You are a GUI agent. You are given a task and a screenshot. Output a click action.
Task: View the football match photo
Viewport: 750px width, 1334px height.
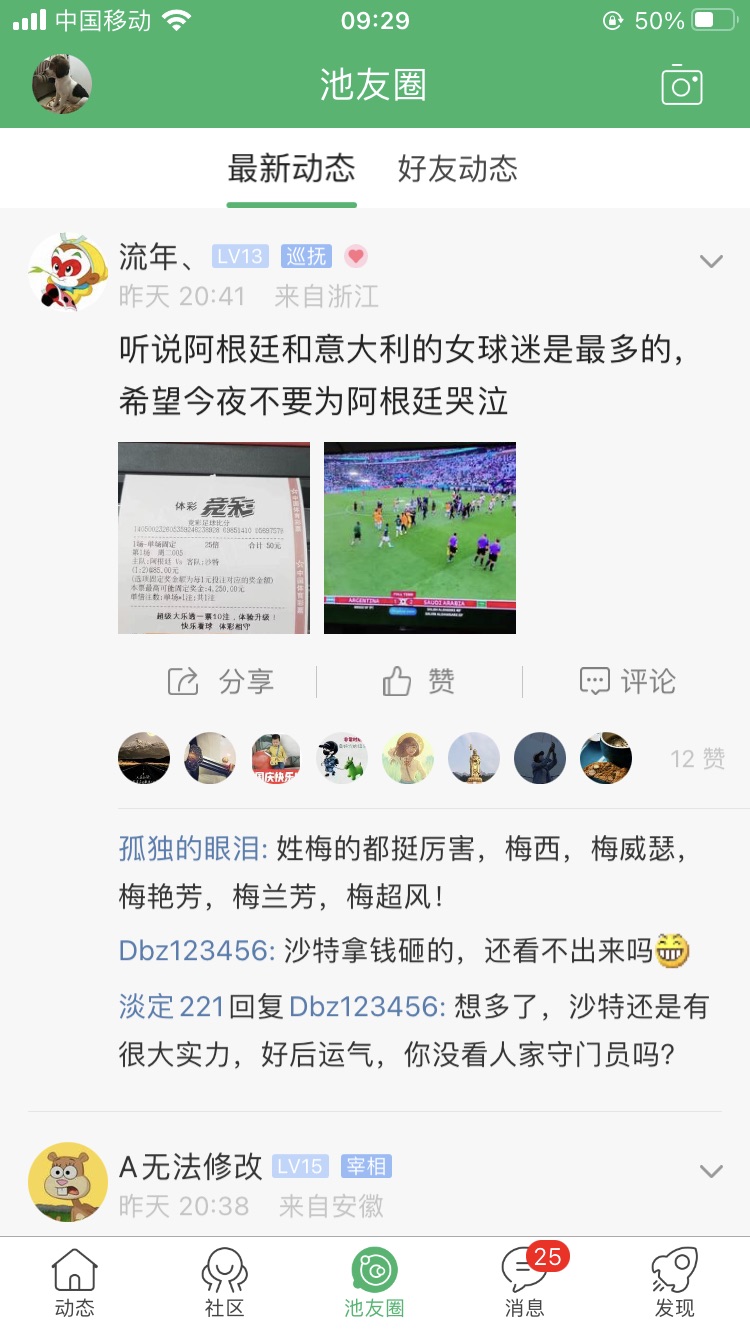420,538
